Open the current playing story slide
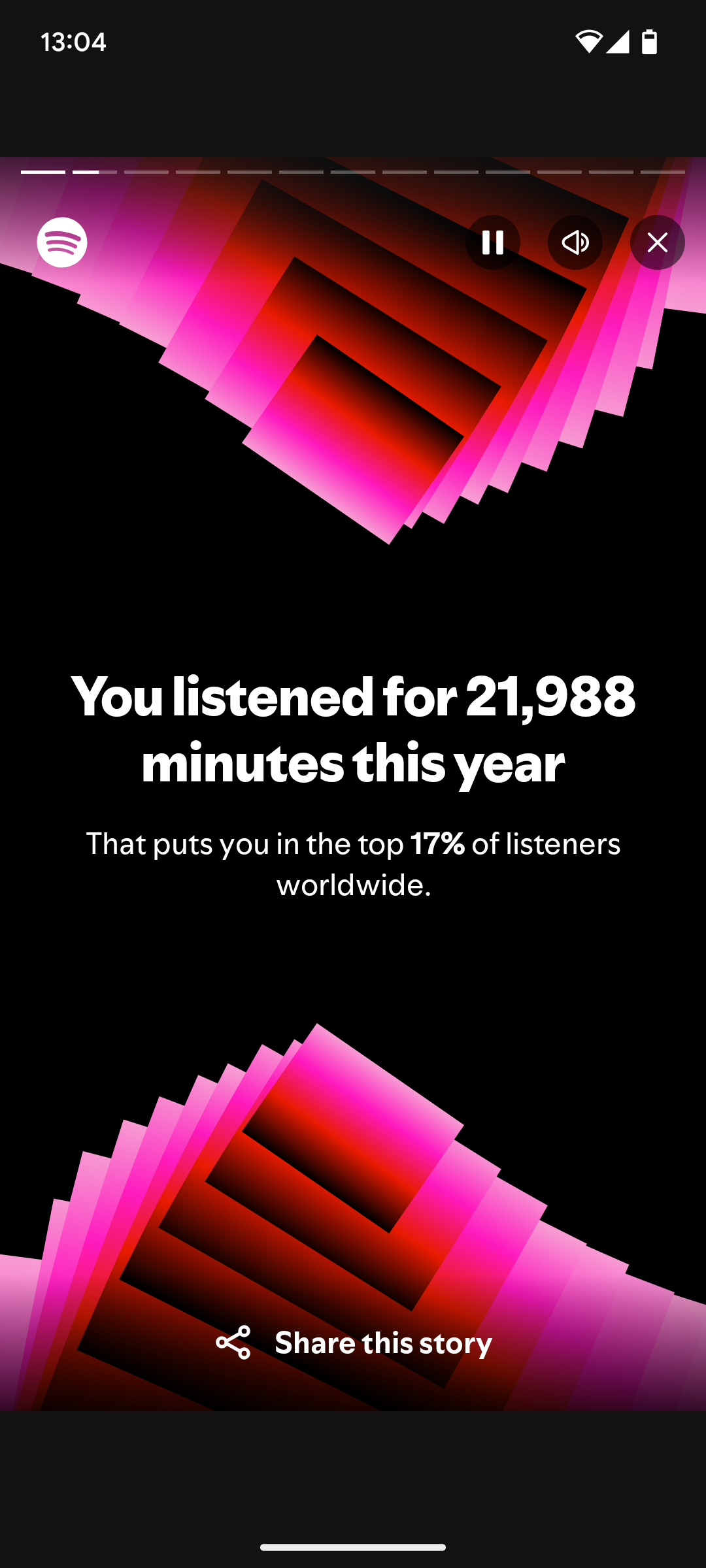The image size is (706, 1568). click(x=353, y=784)
